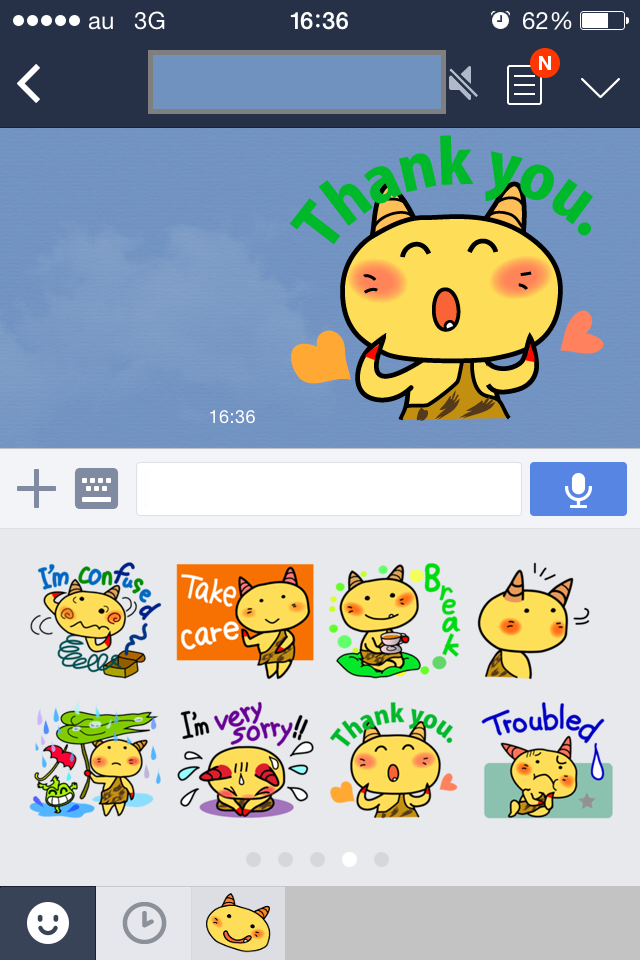Choose the "Troubled" sticker
Screen dimensions: 640x960
[x=545, y=762]
